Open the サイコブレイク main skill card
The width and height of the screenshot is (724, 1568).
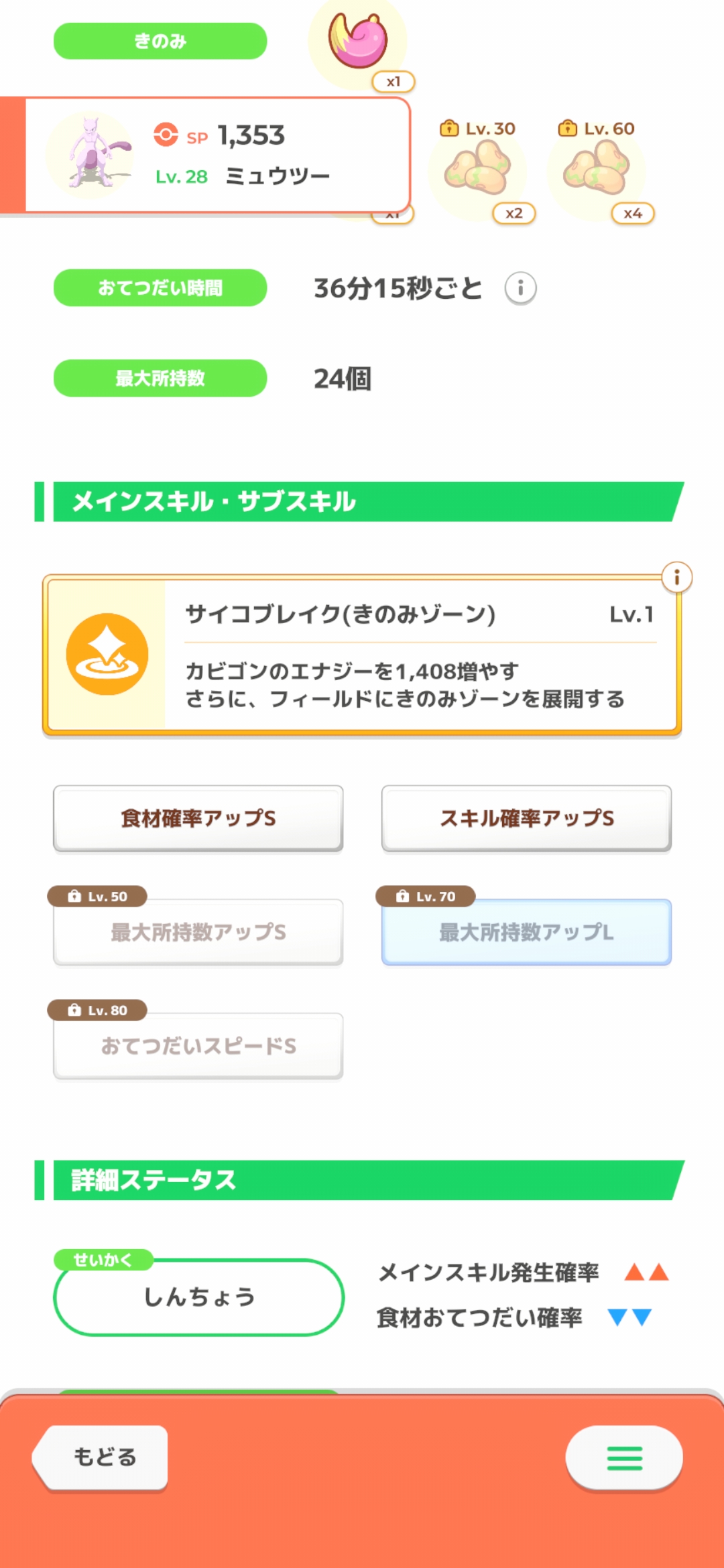pos(362,655)
